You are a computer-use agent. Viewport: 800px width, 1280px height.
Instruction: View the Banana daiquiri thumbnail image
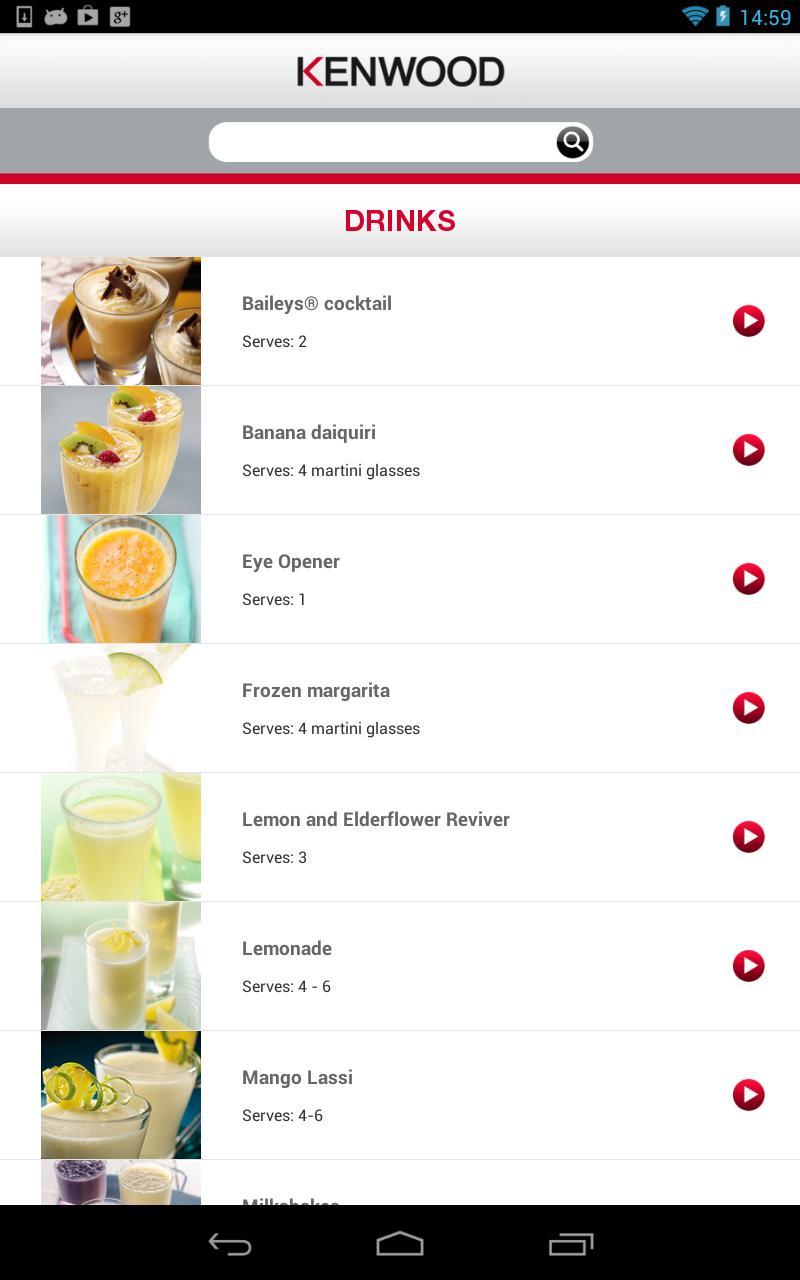[120, 449]
